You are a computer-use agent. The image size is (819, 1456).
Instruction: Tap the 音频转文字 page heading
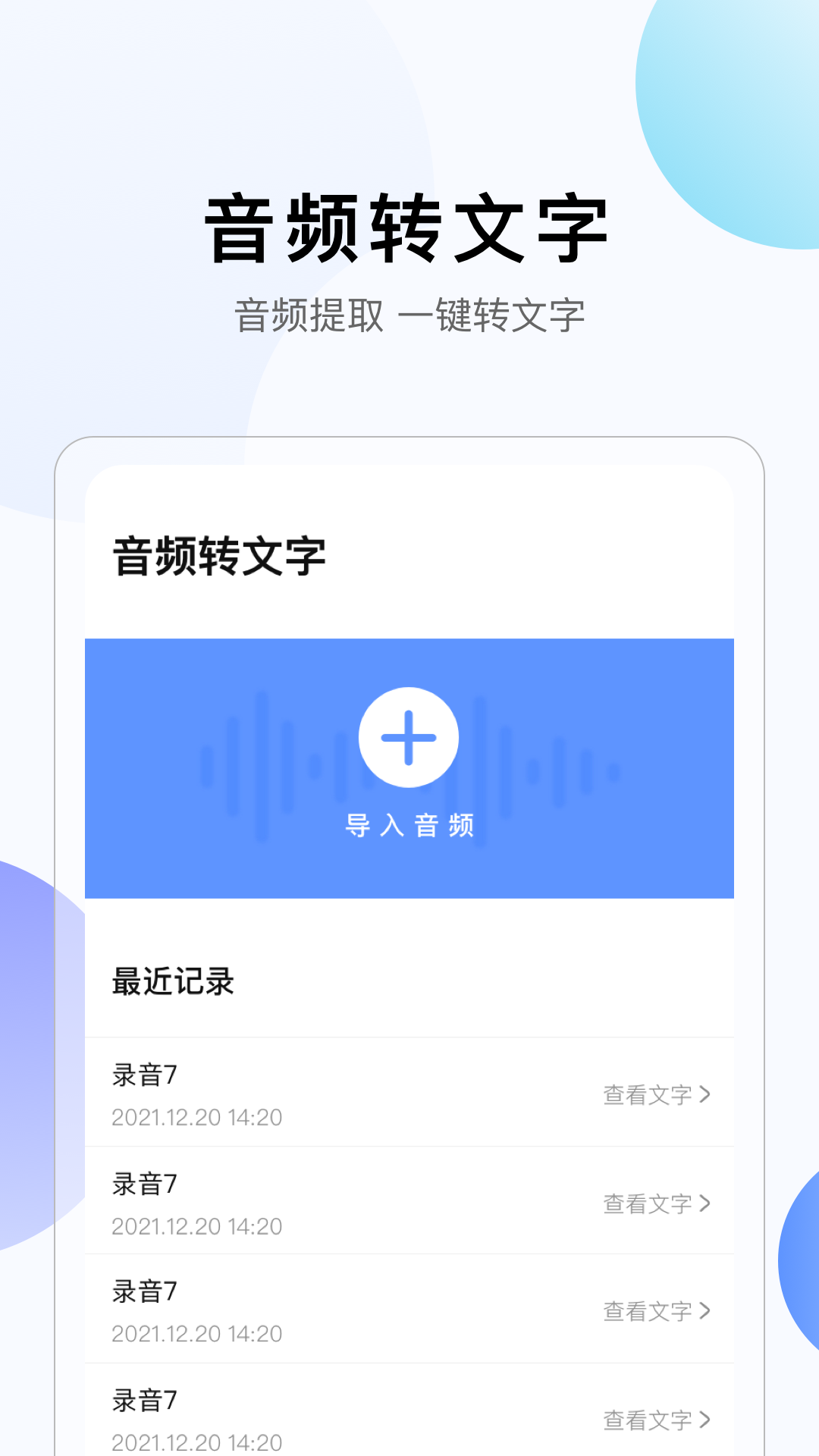point(407,229)
